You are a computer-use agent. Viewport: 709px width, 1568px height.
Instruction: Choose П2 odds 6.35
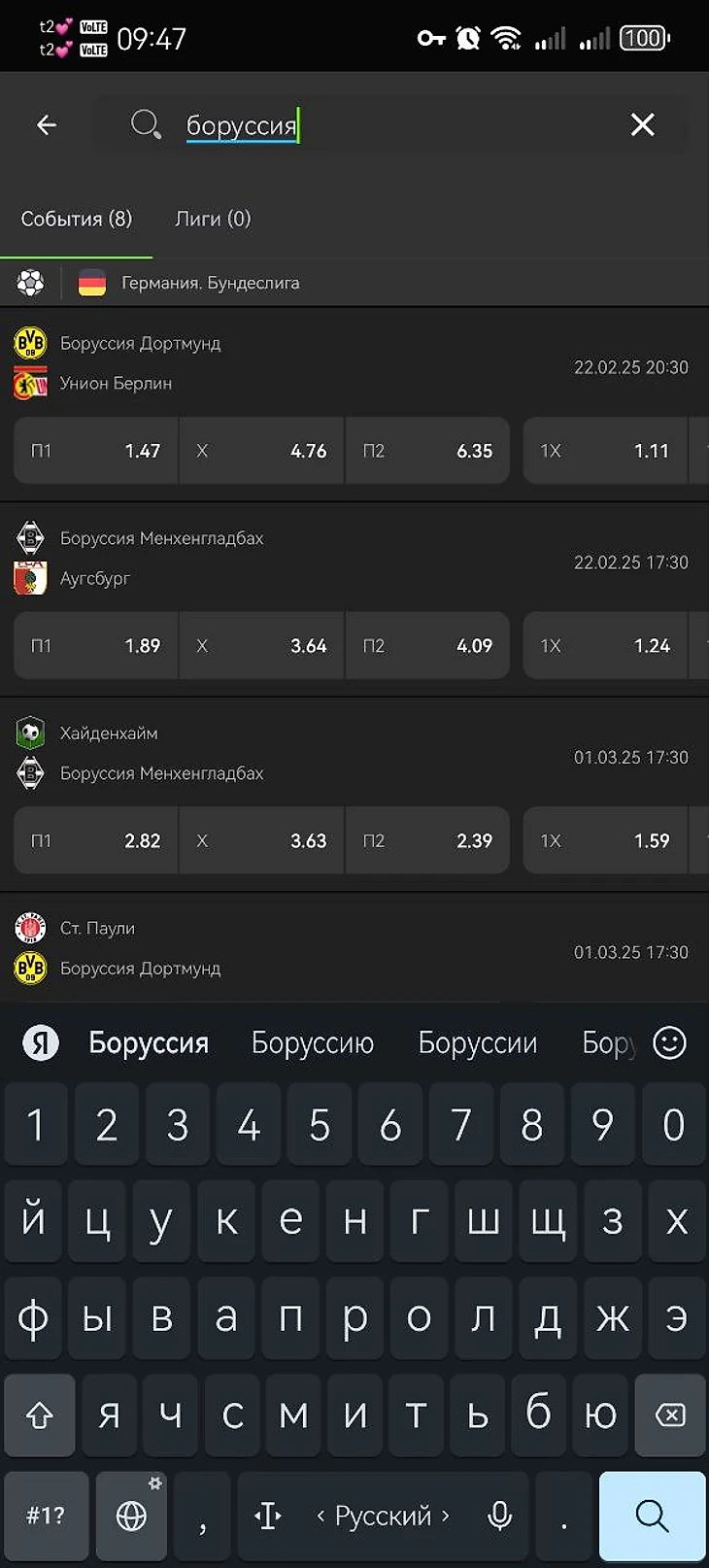pyautogui.click(x=427, y=451)
